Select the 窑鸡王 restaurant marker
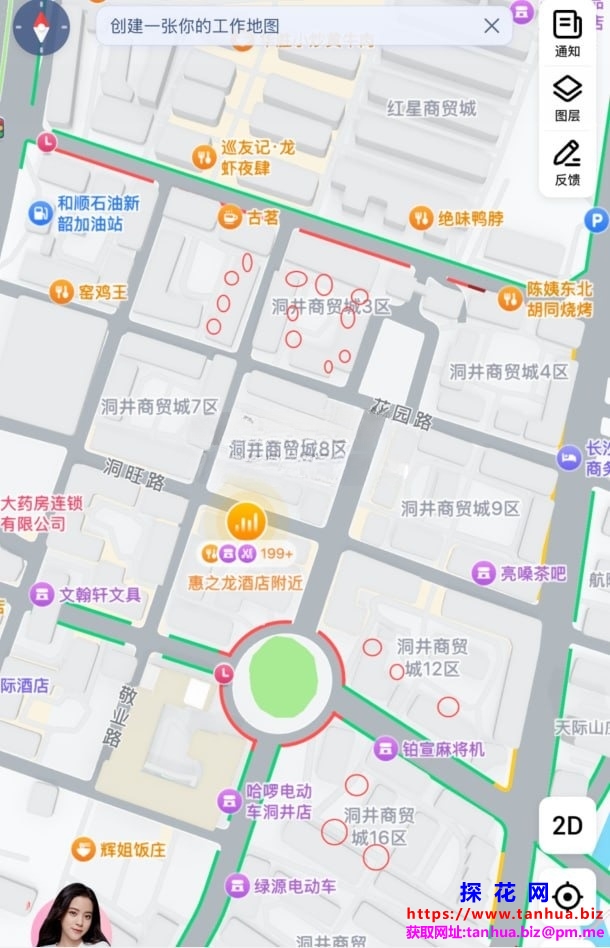This screenshot has height=948, width=610. point(62,291)
